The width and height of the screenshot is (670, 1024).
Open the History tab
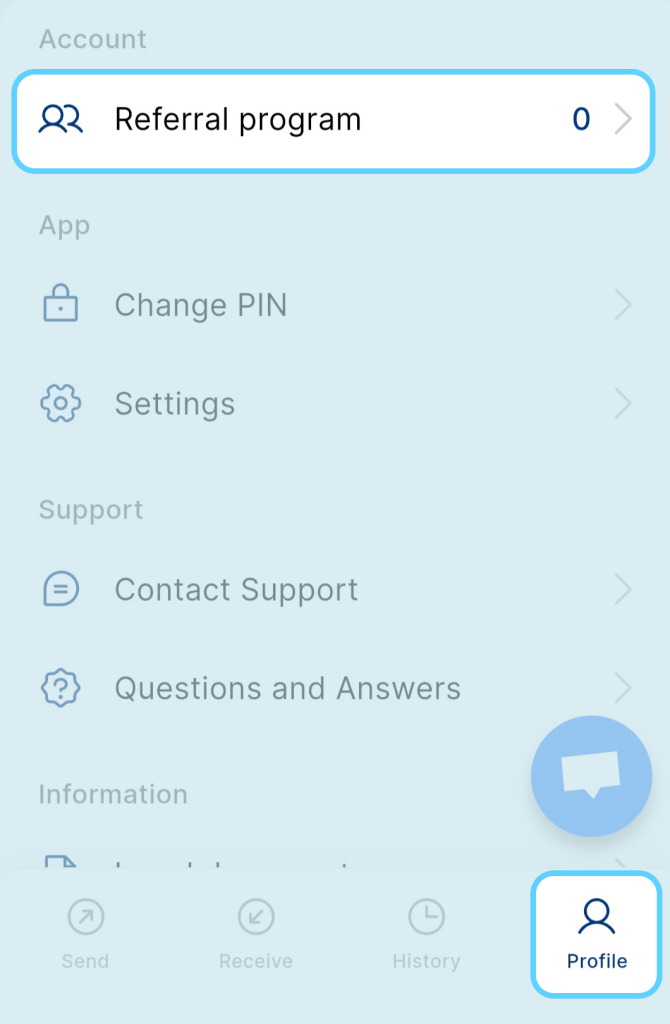point(426,934)
